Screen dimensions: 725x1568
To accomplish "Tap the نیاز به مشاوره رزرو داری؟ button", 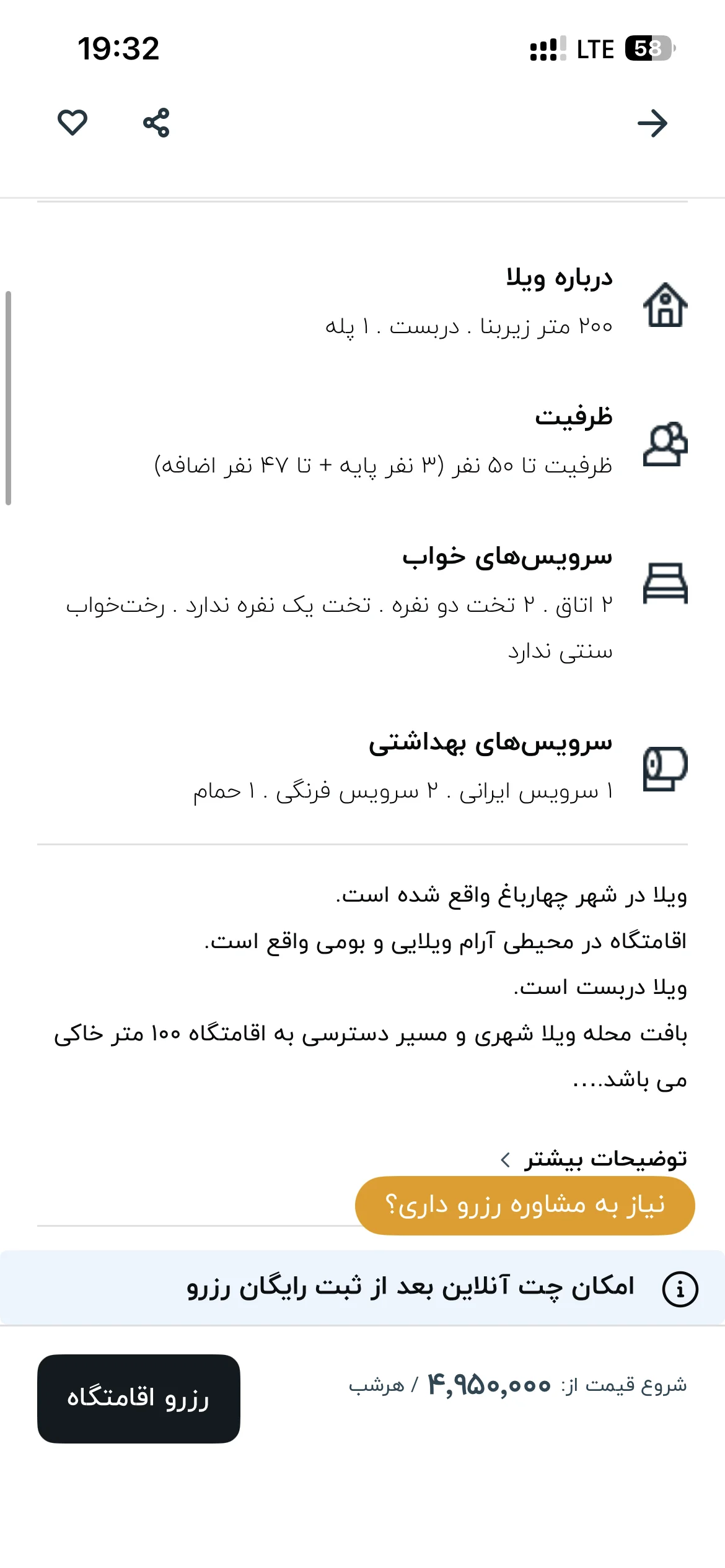I will tap(525, 1206).
